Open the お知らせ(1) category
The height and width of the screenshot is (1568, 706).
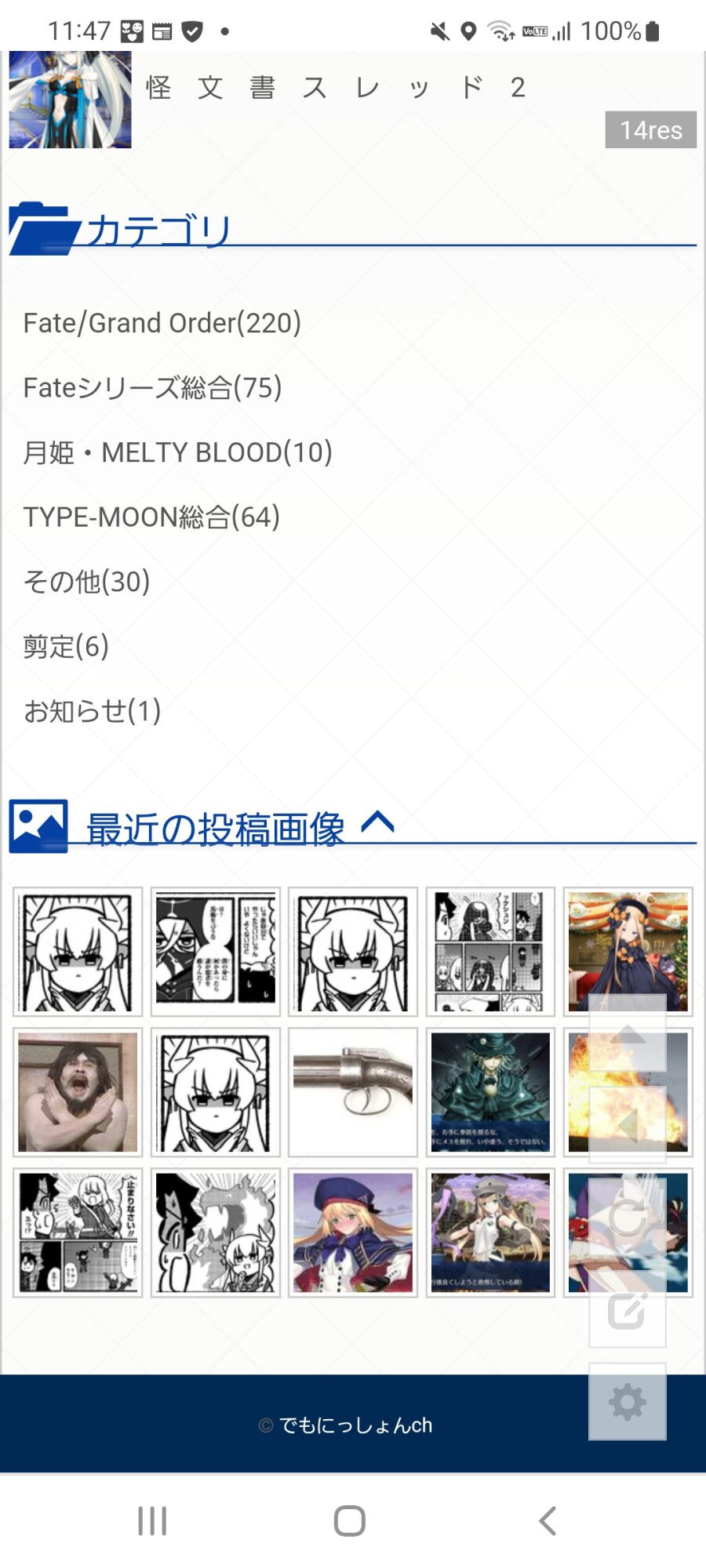pos(93,711)
